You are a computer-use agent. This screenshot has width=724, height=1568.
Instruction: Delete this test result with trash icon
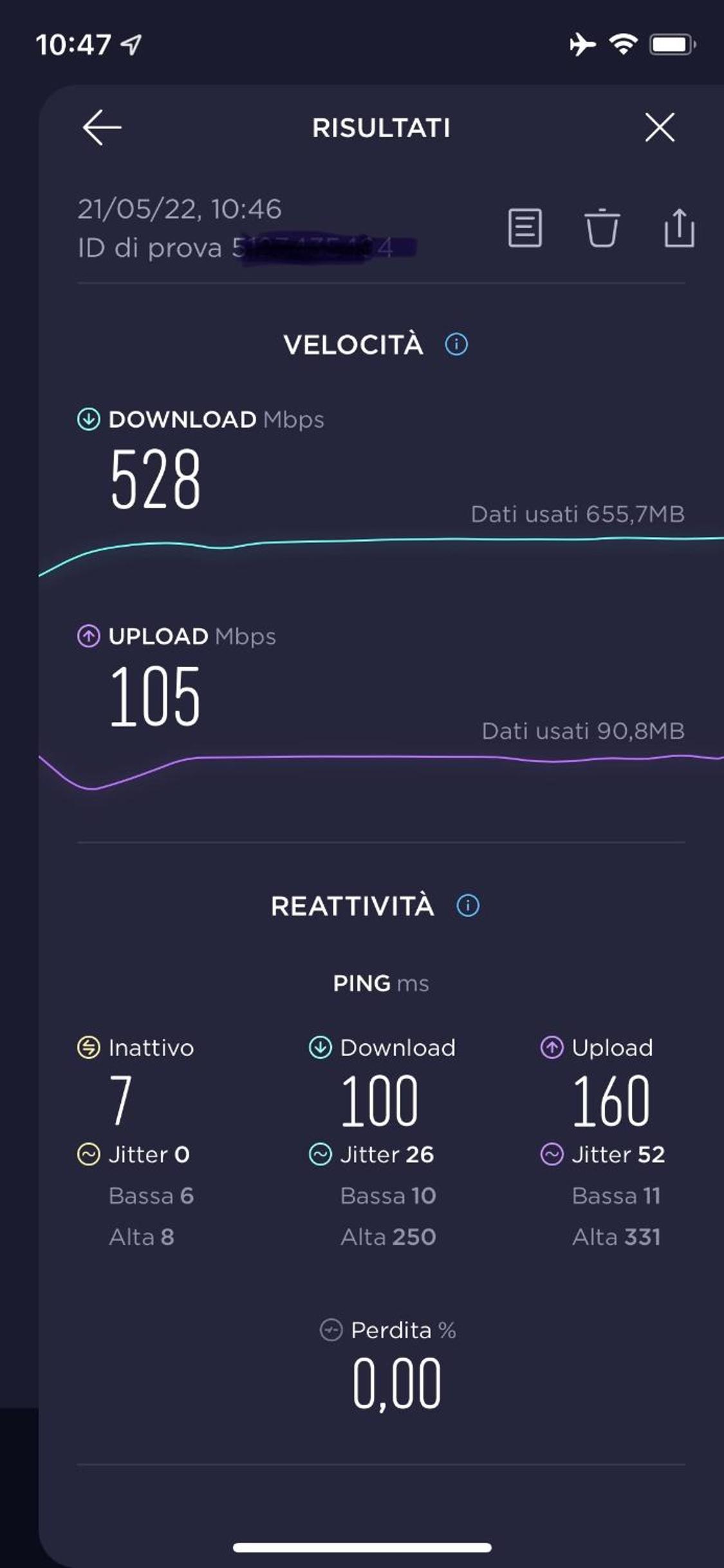pos(602,228)
